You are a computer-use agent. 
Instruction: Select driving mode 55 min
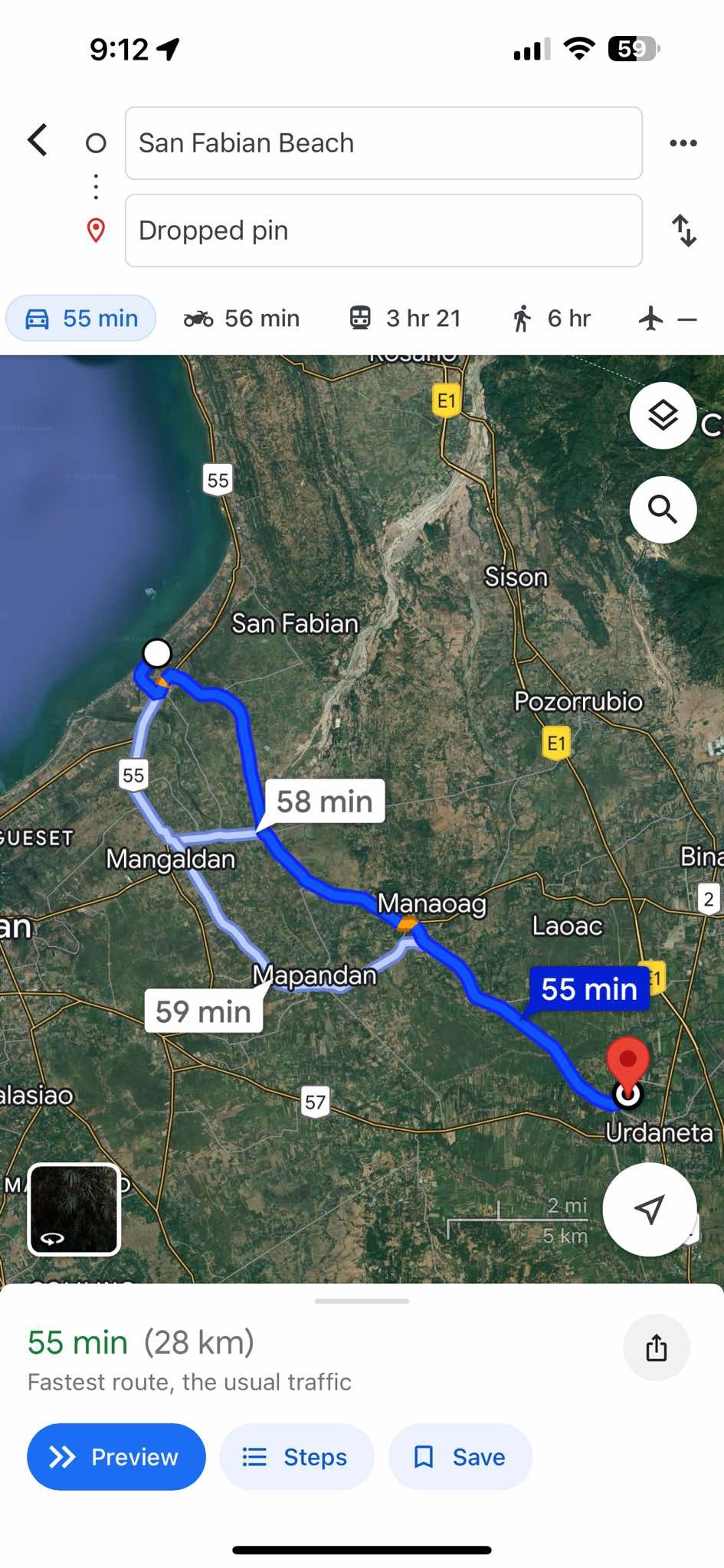(x=81, y=318)
